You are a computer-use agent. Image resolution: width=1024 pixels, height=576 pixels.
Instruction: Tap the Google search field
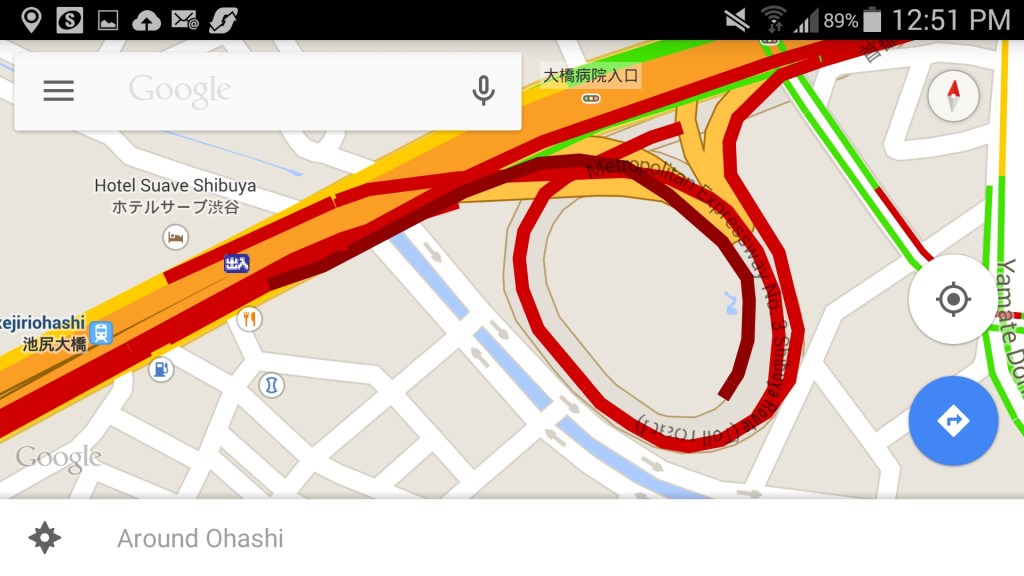(290, 91)
